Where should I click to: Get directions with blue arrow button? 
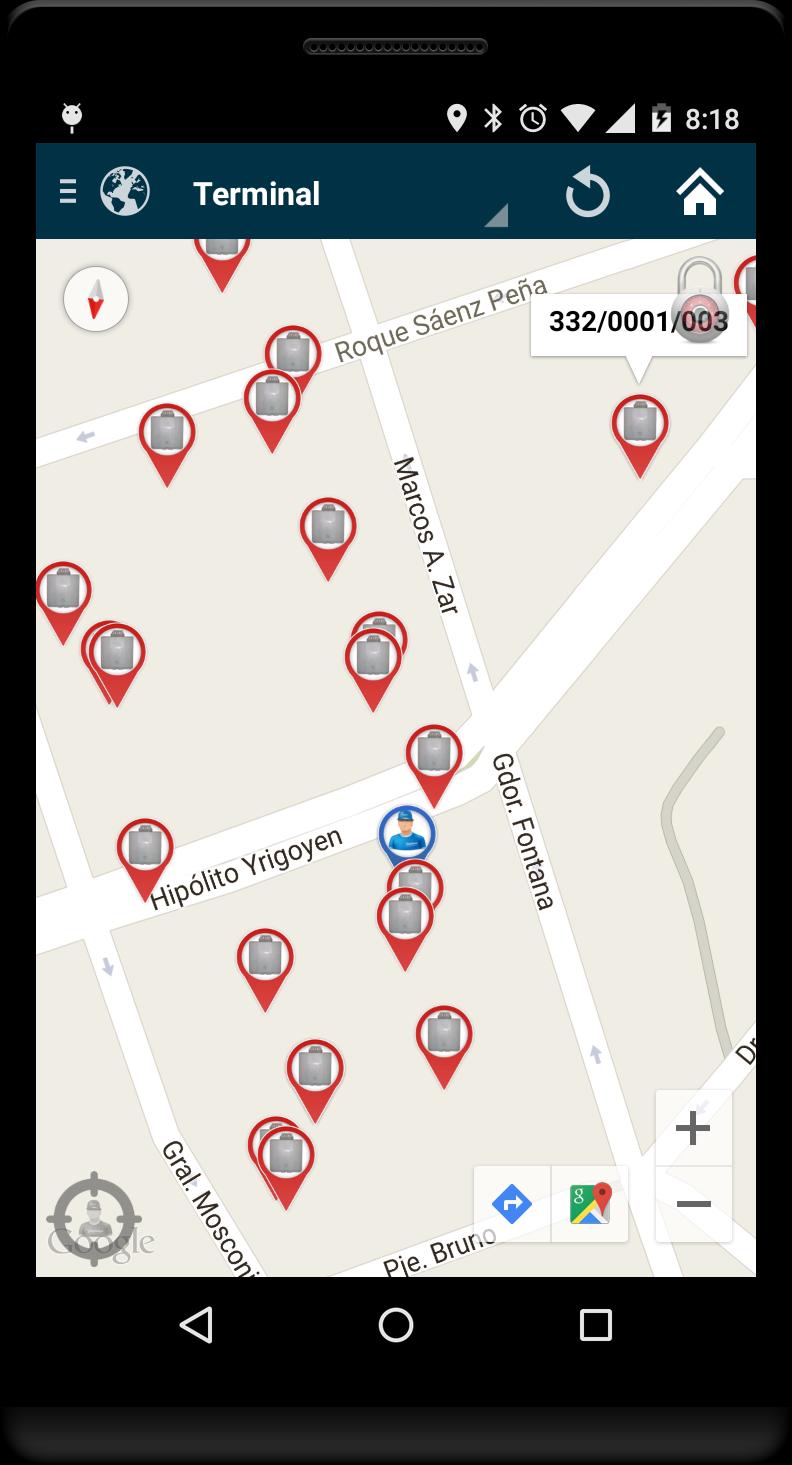(512, 1204)
